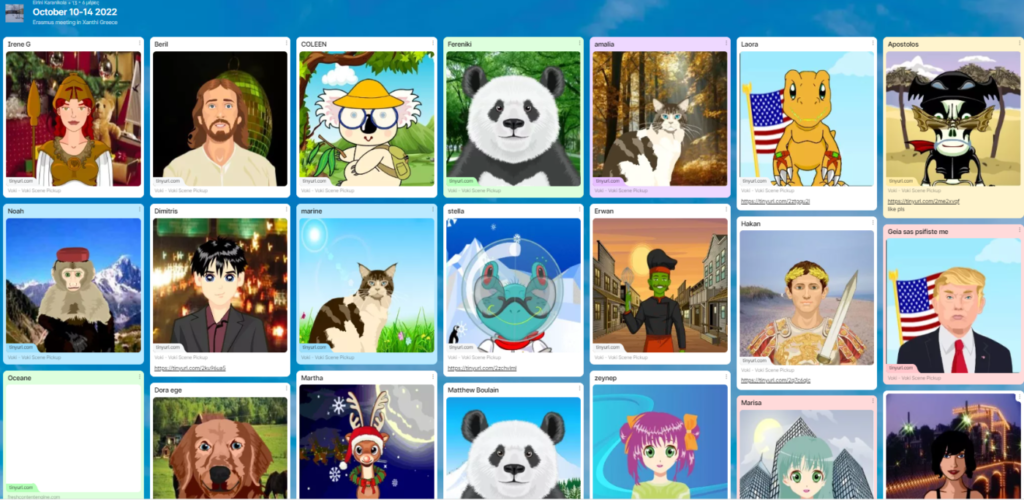Image resolution: width=1024 pixels, height=500 pixels.
Task: Follow the tinyurl link under stella's card
Action: [482, 368]
